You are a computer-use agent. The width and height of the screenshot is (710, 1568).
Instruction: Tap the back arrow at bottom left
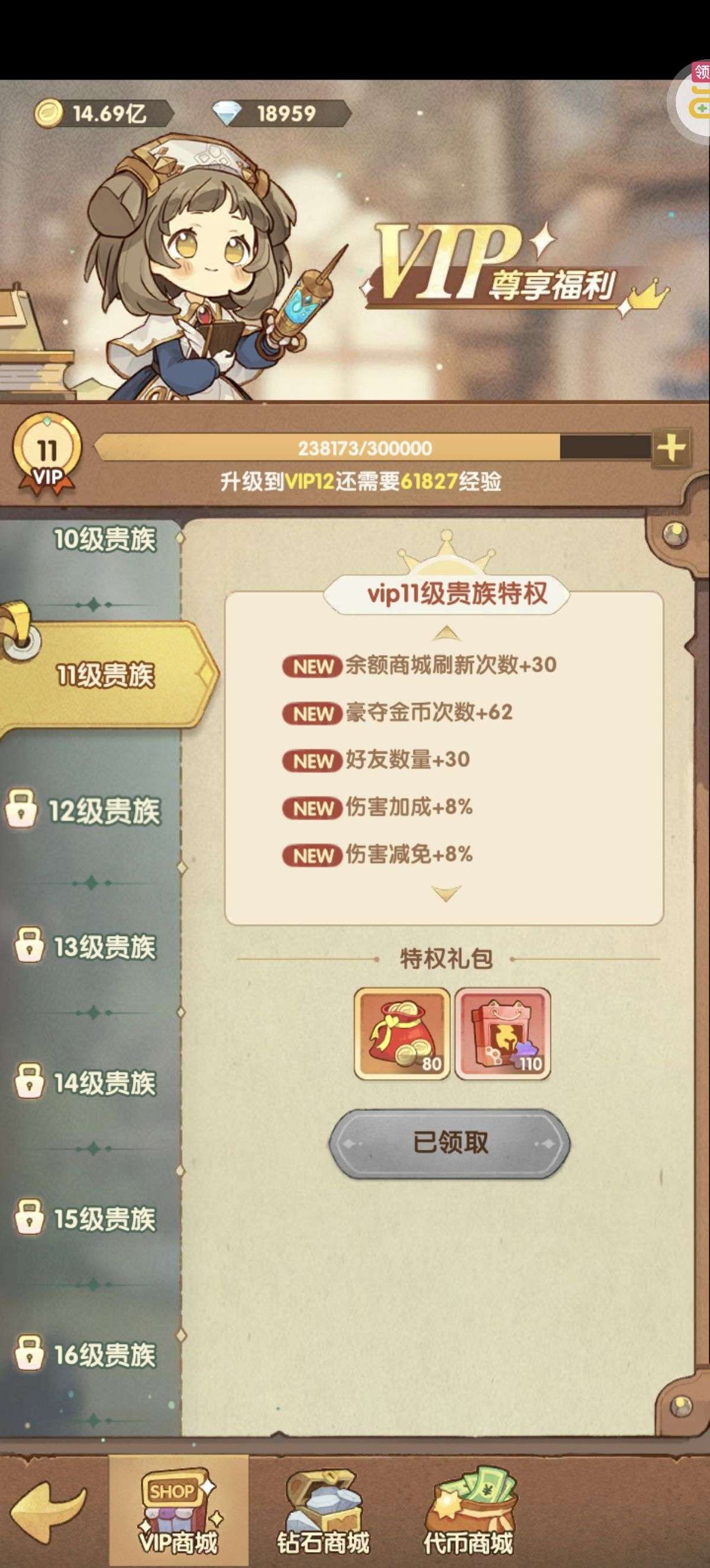click(x=49, y=1512)
